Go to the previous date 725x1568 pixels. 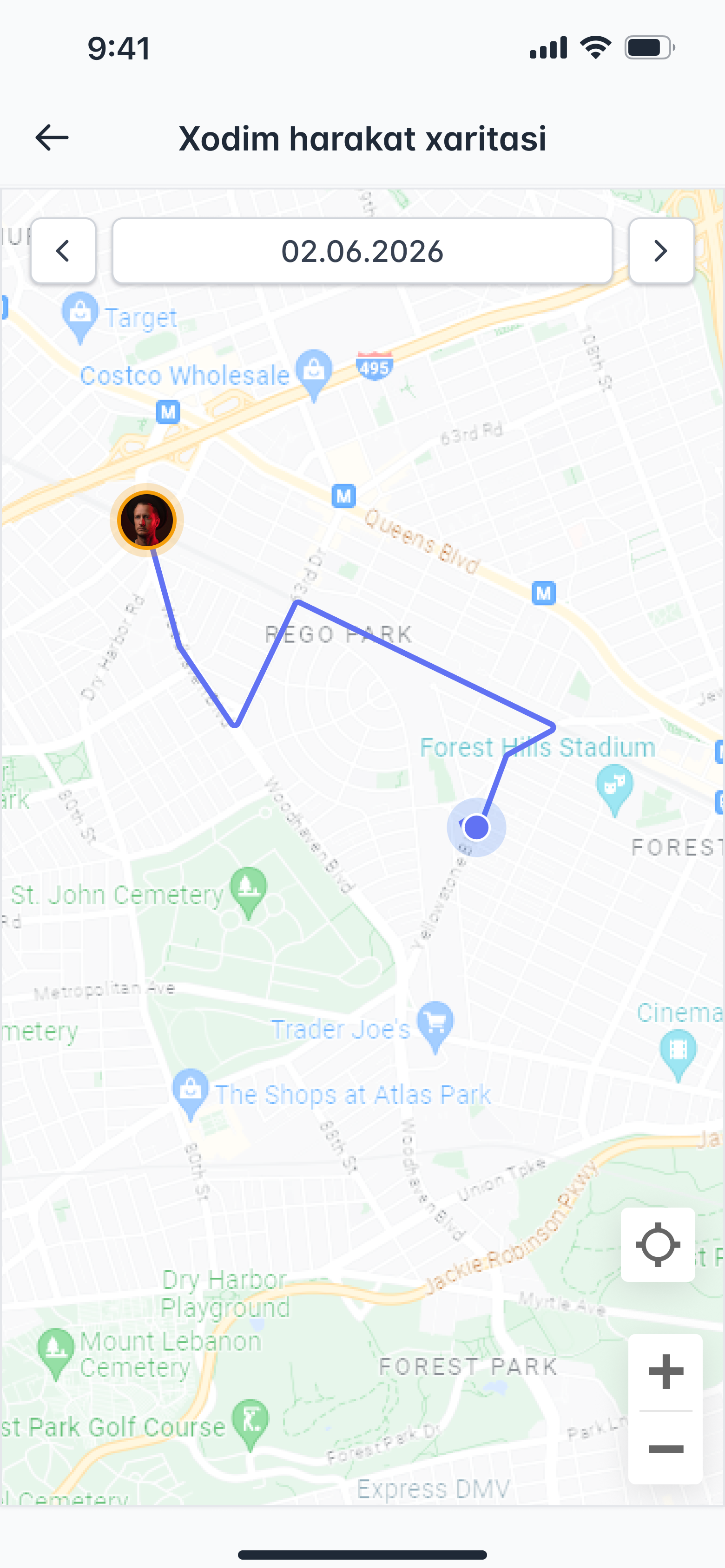63,251
